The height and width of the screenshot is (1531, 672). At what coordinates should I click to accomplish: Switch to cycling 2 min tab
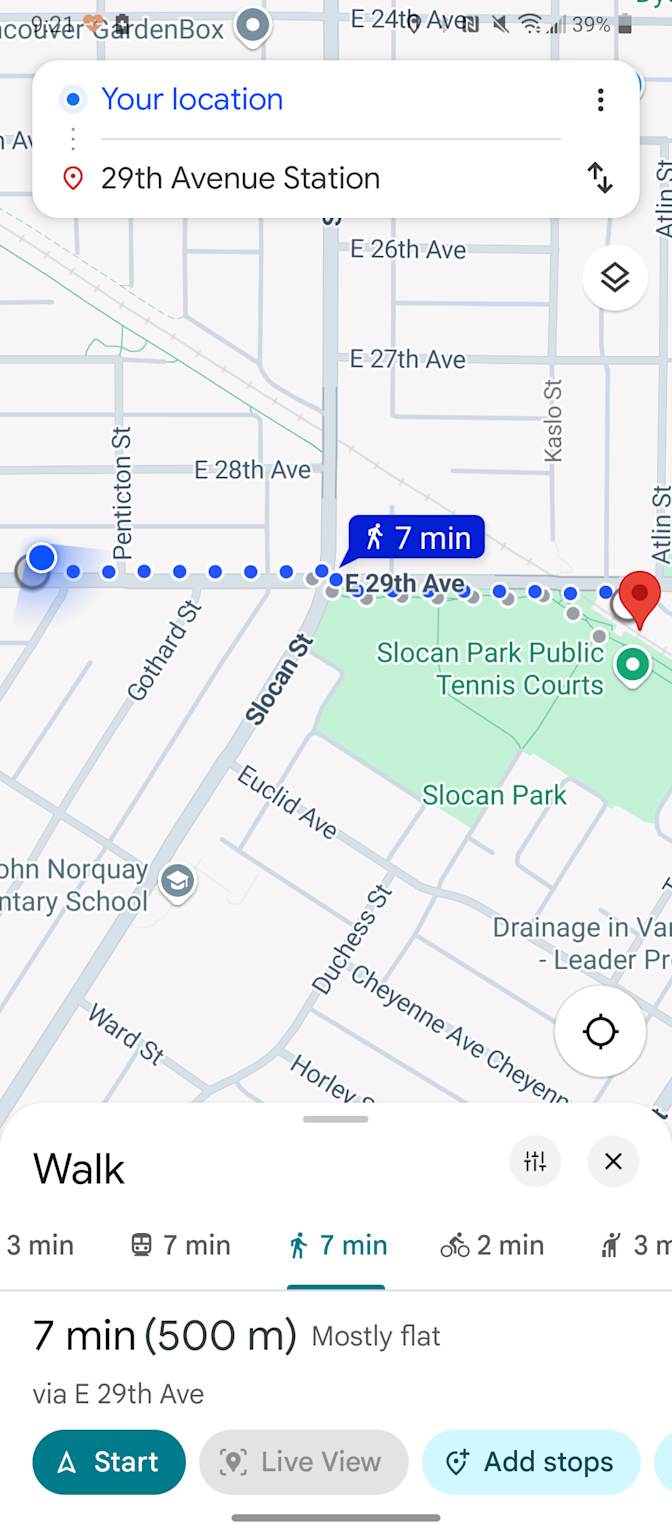coord(491,1245)
